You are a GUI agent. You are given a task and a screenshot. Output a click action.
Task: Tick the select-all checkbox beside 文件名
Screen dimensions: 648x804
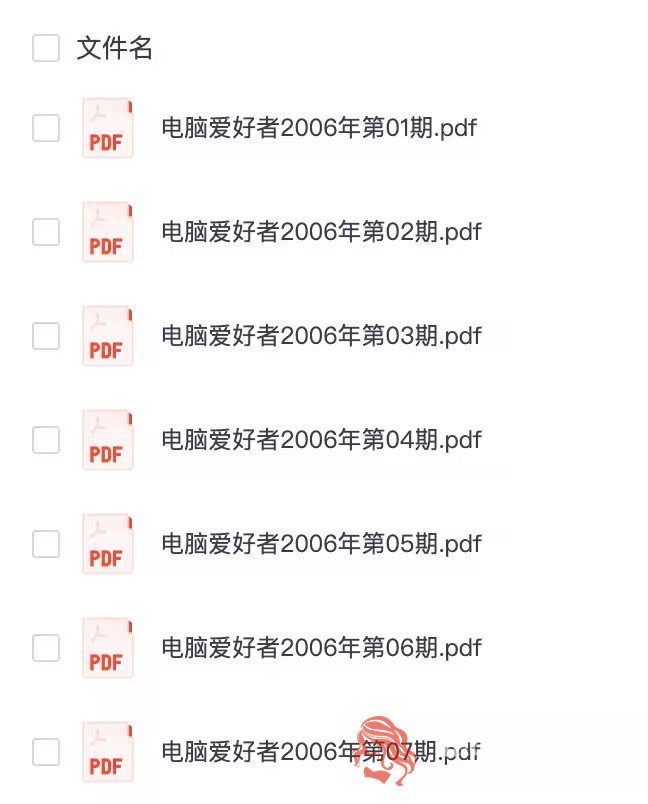coord(46,48)
